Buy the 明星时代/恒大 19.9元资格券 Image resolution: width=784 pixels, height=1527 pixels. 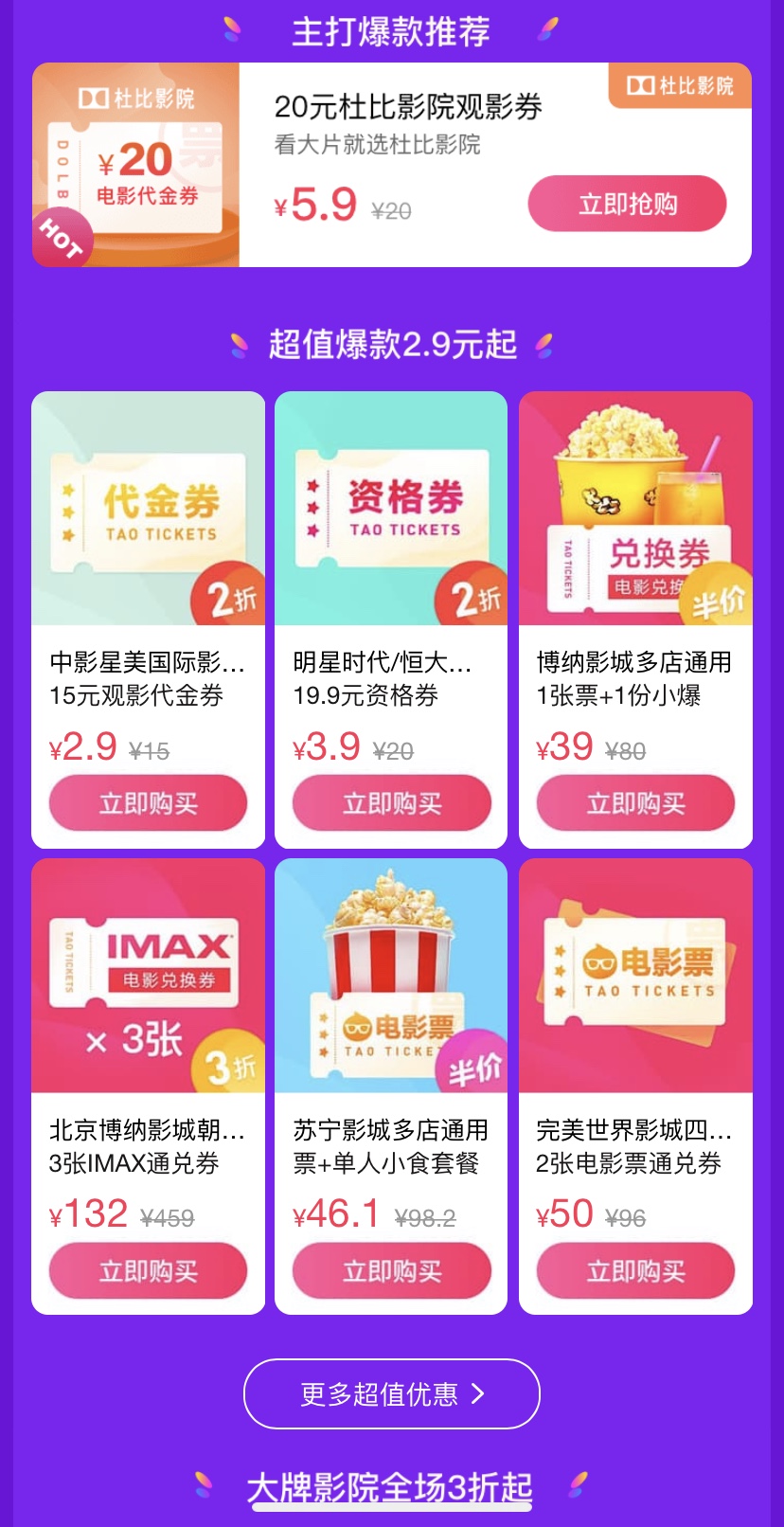click(x=391, y=803)
